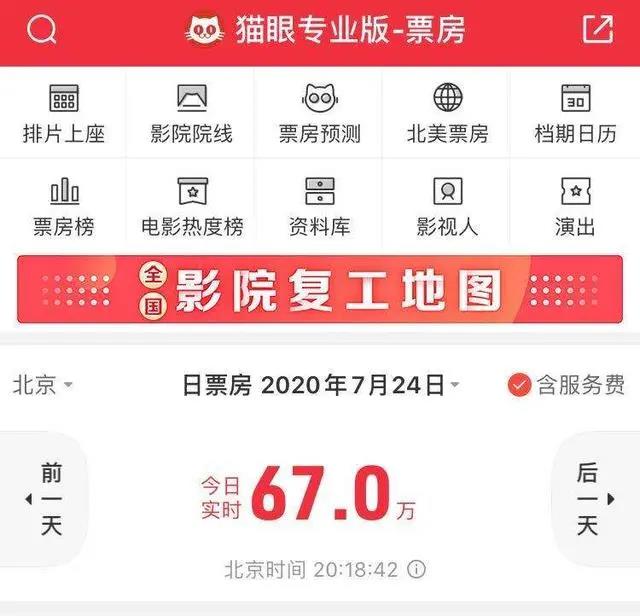Open 票房预测 box office forecast
The image size is (640, 616).
320,113
